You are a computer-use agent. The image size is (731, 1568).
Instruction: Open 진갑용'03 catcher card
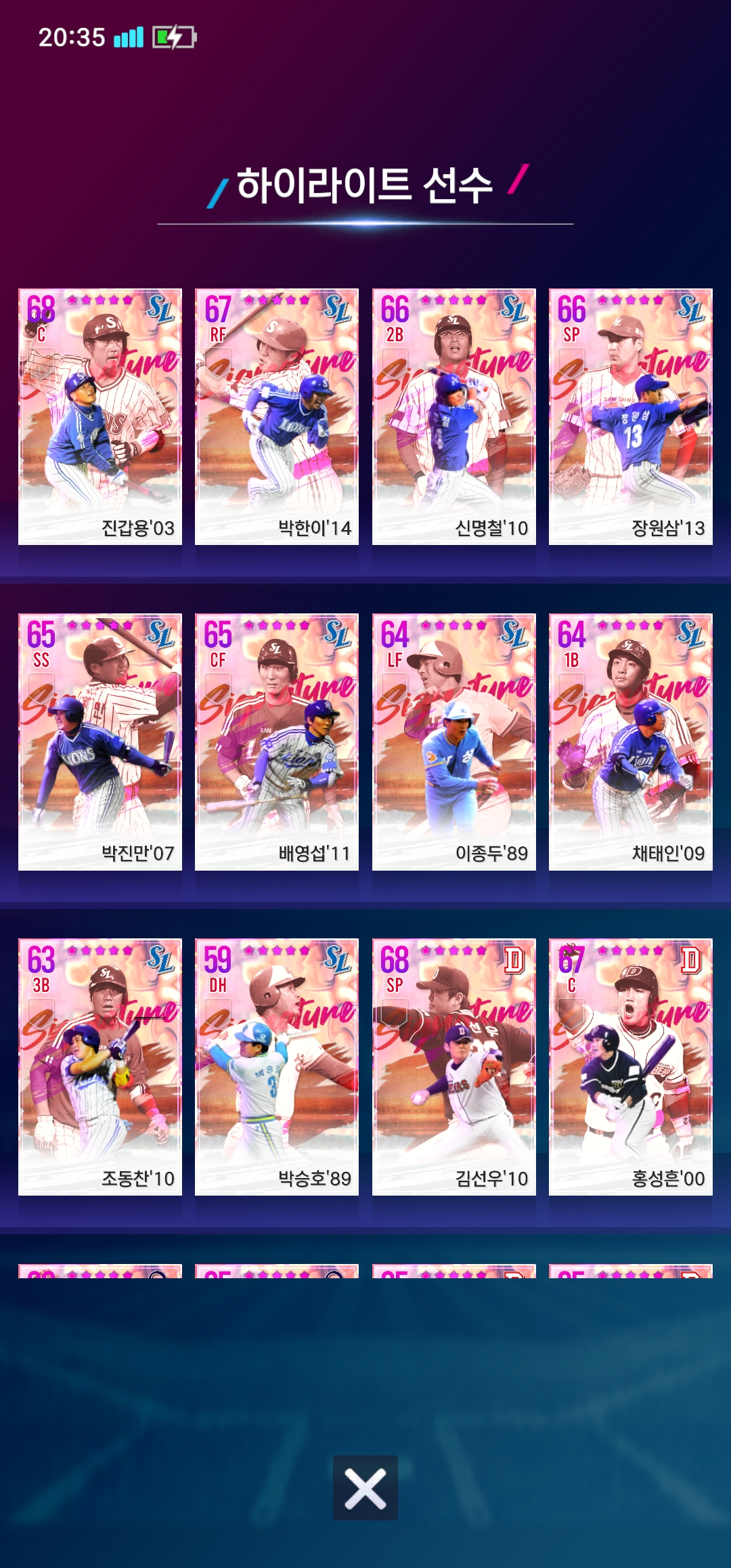point(100,416)
